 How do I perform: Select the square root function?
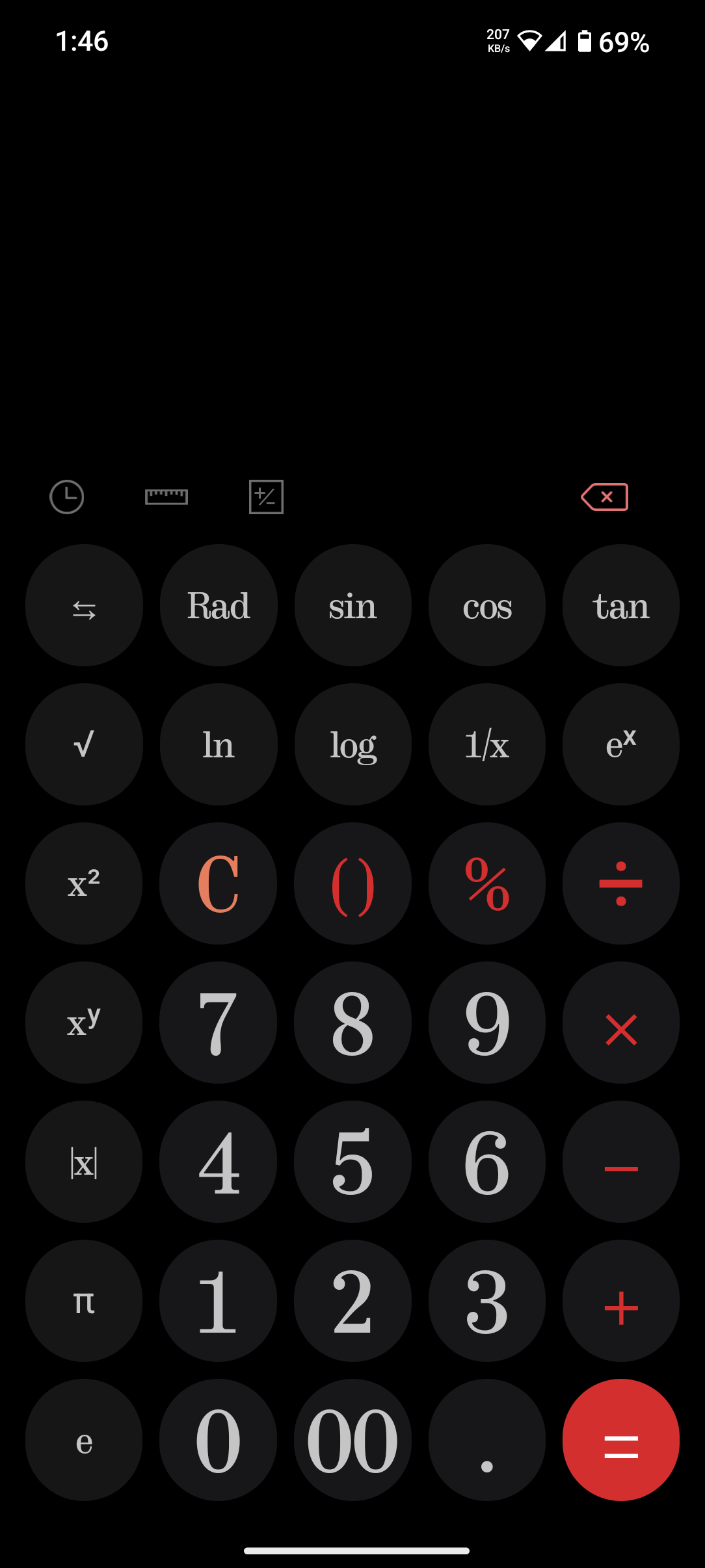tap(84, 744)
